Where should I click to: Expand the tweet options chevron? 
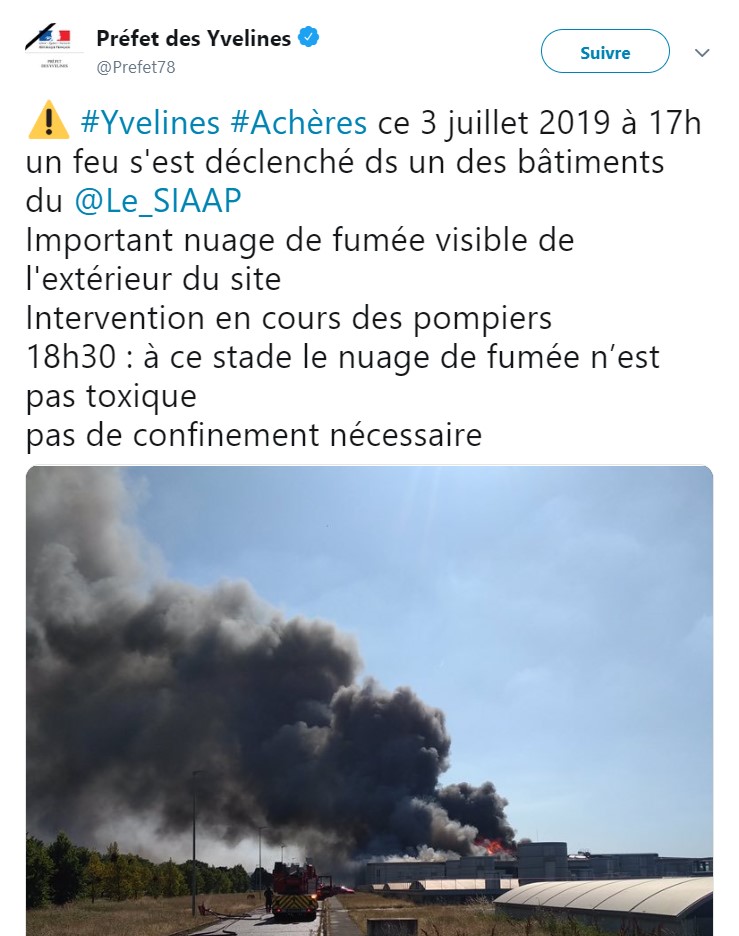(702, 52)
